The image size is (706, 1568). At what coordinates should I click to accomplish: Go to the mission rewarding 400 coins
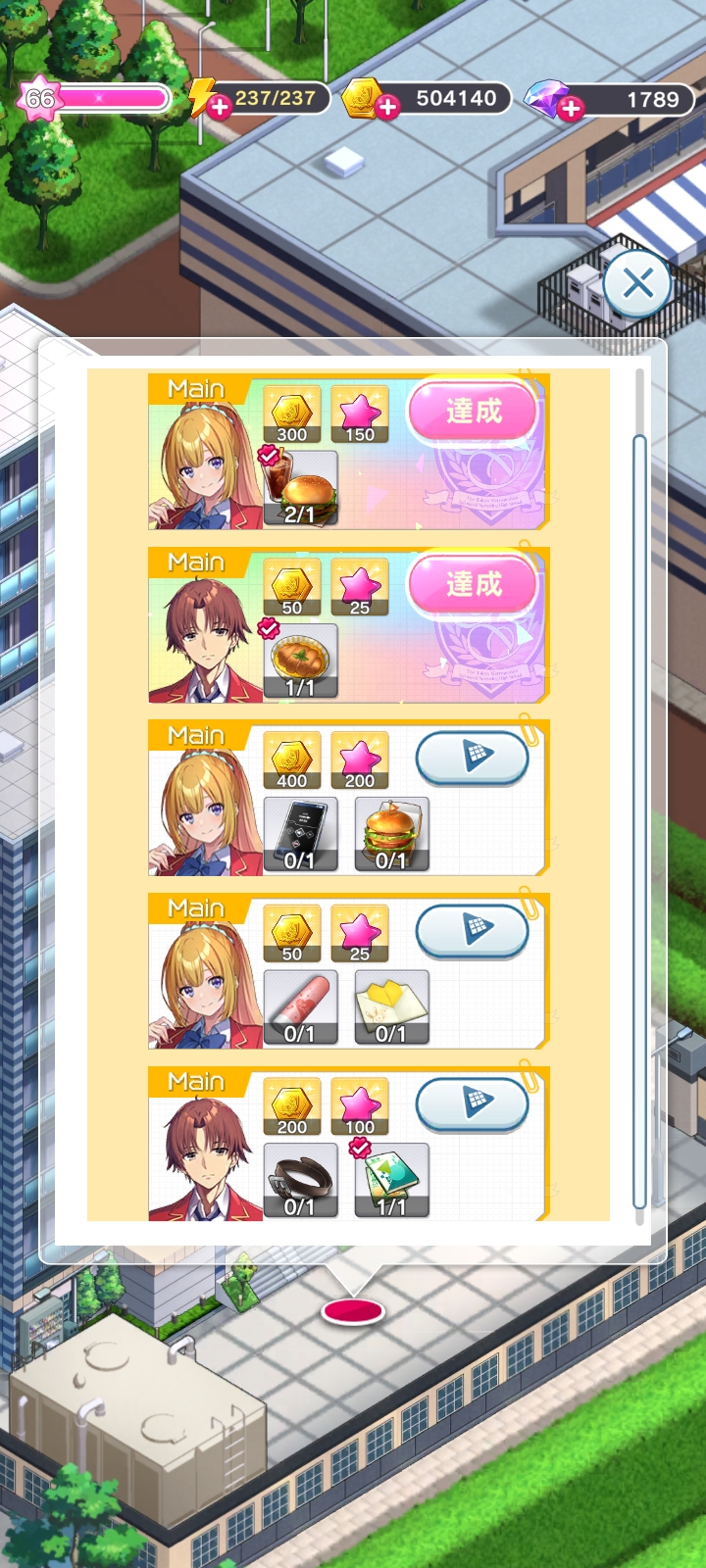tap(473, 758)
